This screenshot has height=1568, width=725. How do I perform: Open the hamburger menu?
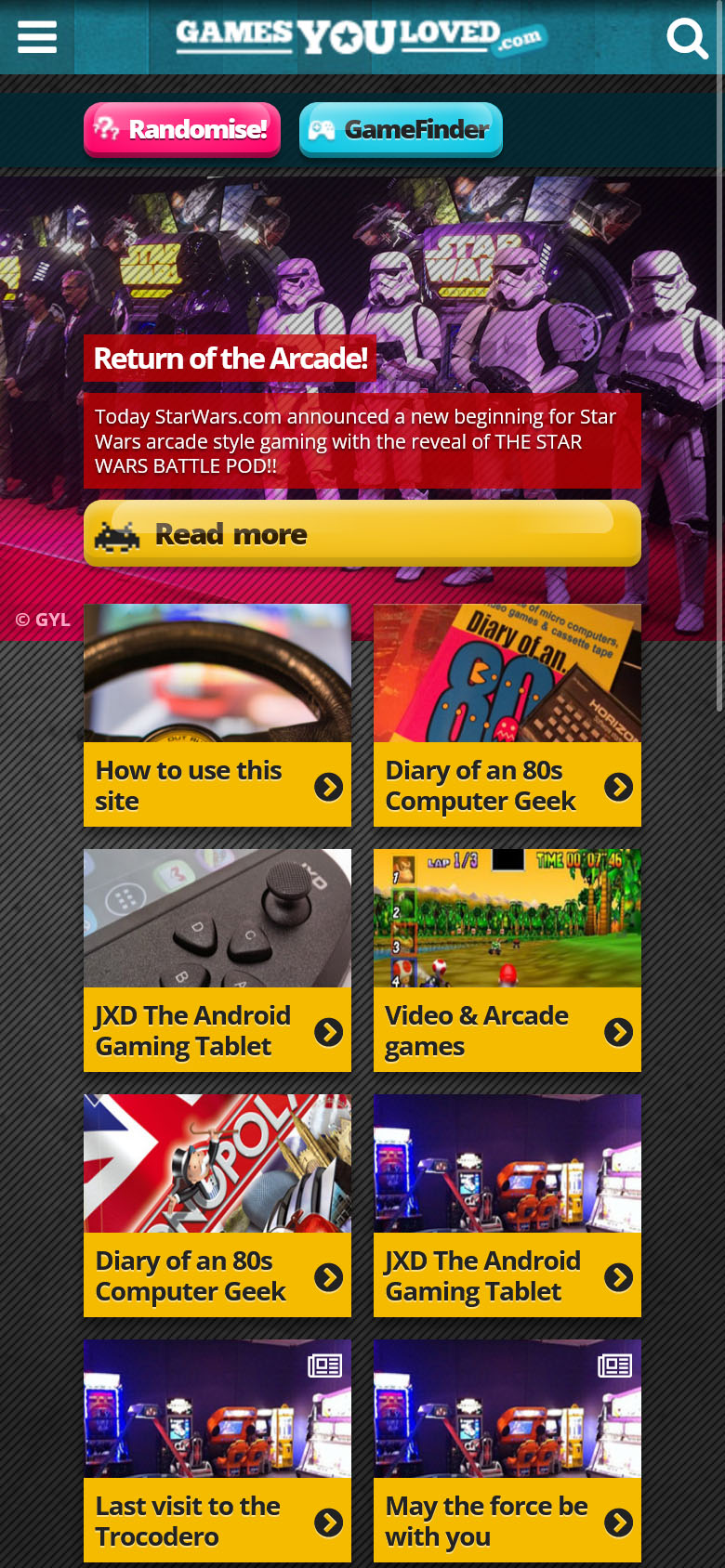pyautogui.click(x=37, y=37)
